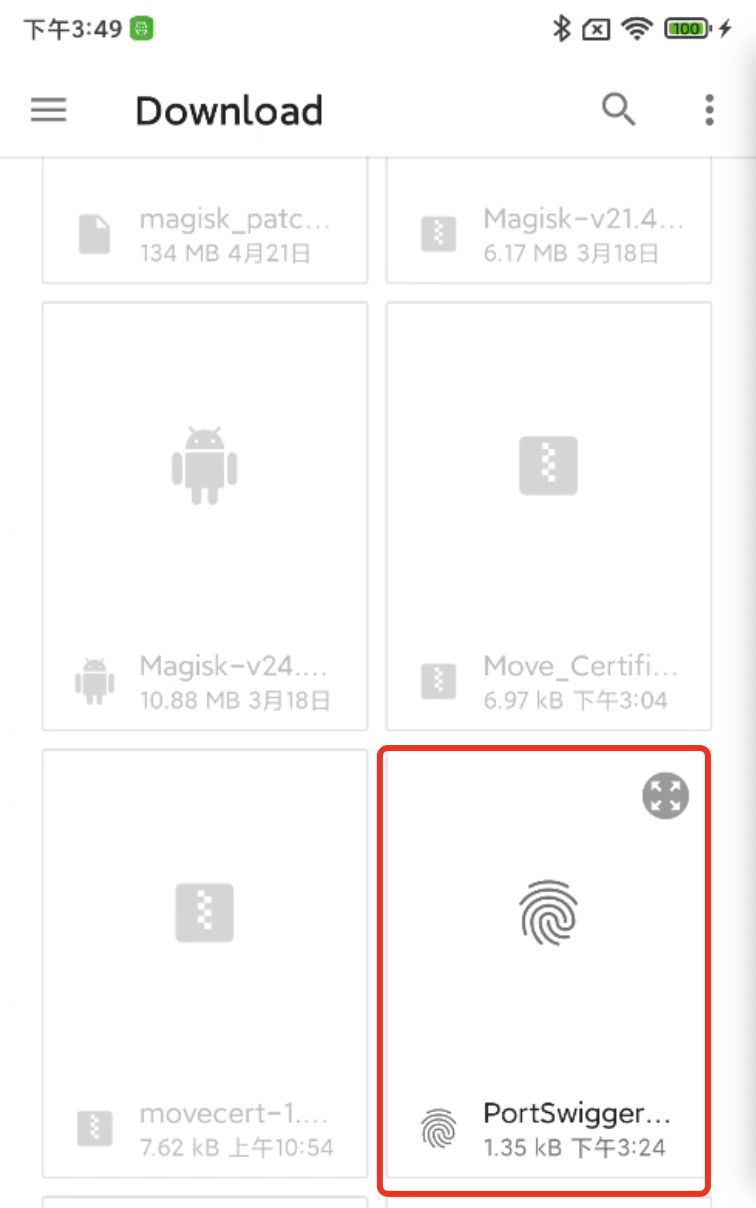Open the Magisk-v24 APK file
Screen dimensions: 756x1208
click(x=205, y=516)
